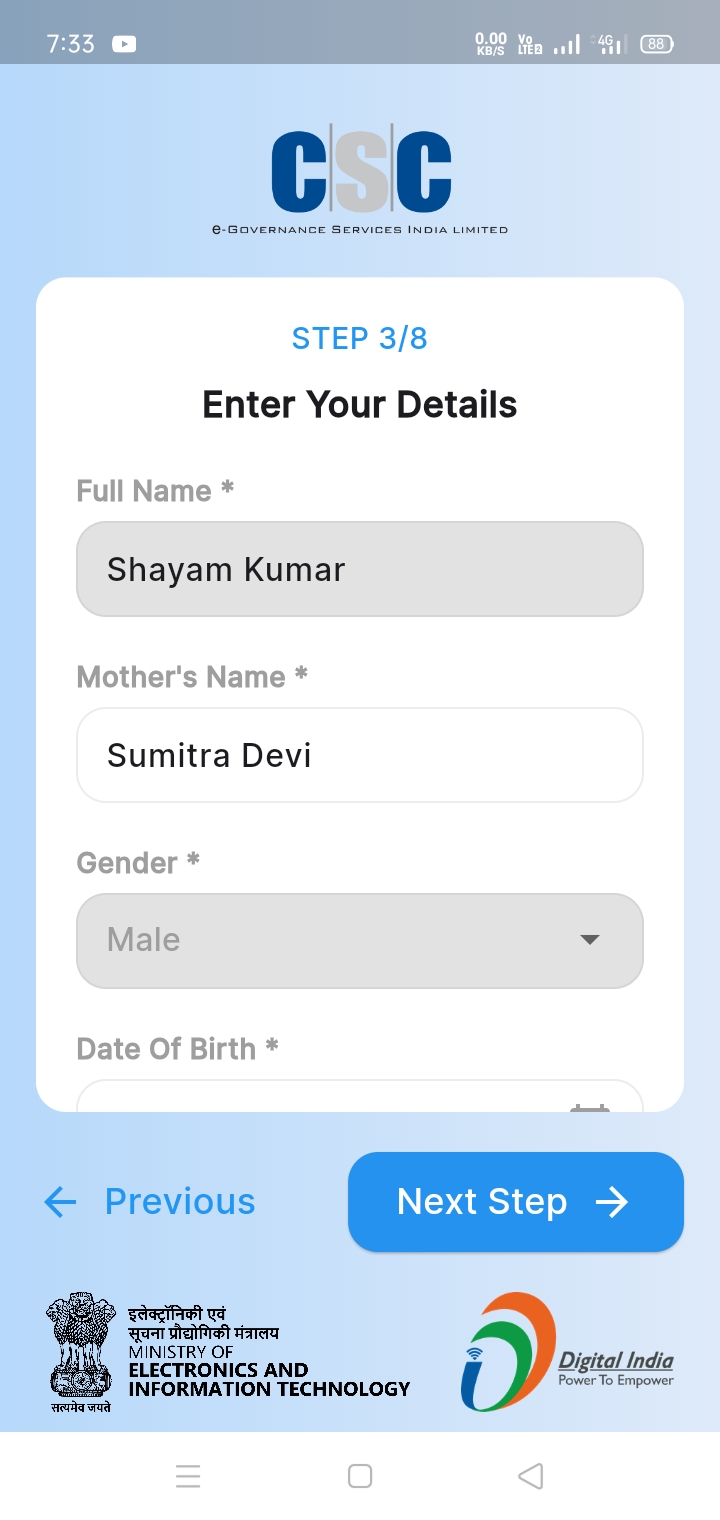Image resolution: width=720 pixels, height=1520 pixels.
Task: Tap the system back button
Action: click(x=531, y=1475)
